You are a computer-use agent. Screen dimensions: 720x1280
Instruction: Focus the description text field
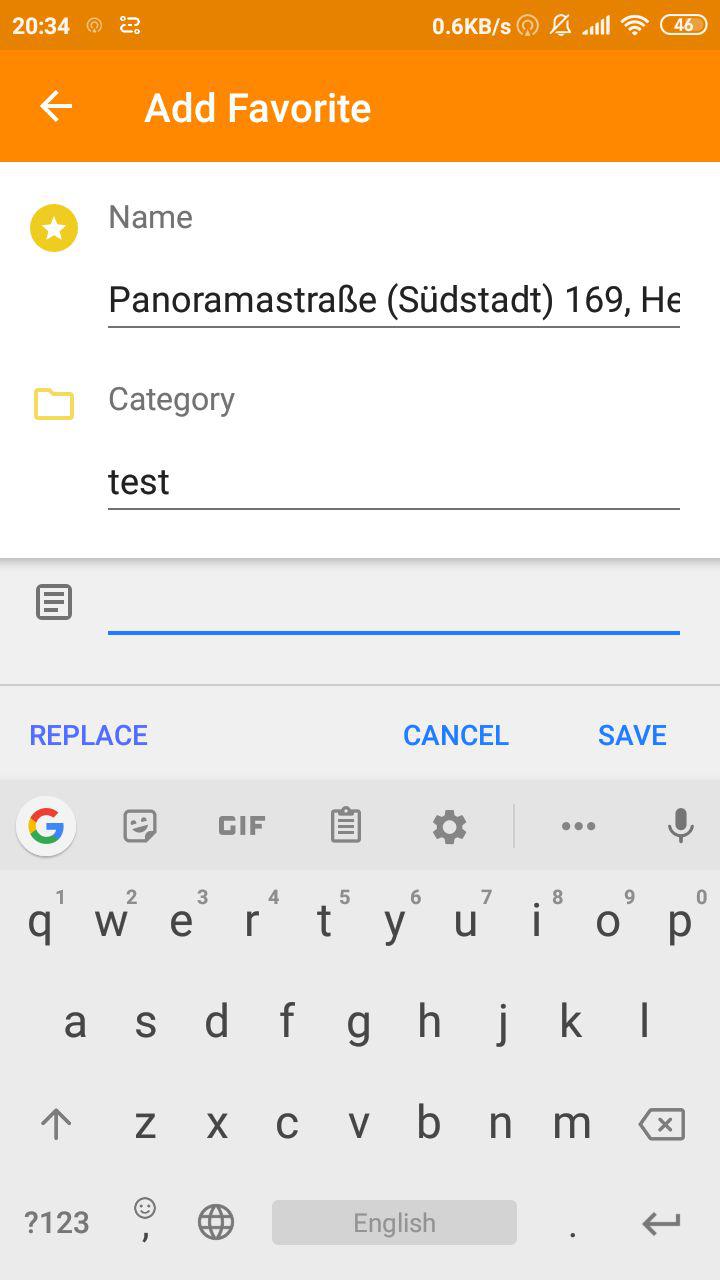[x=393, y=605]
